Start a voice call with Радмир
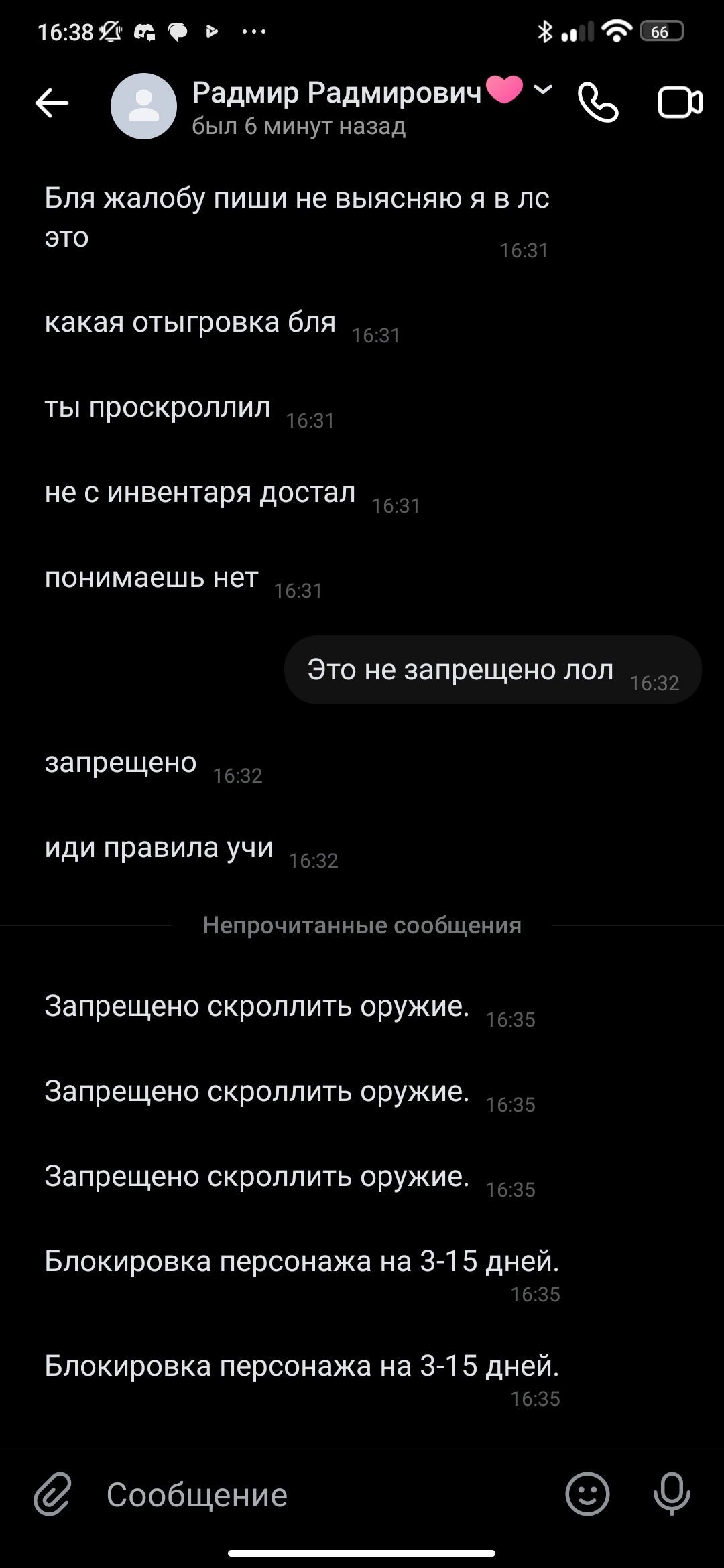The height and width of the screenshot is (1568, 724). (597, 103)
